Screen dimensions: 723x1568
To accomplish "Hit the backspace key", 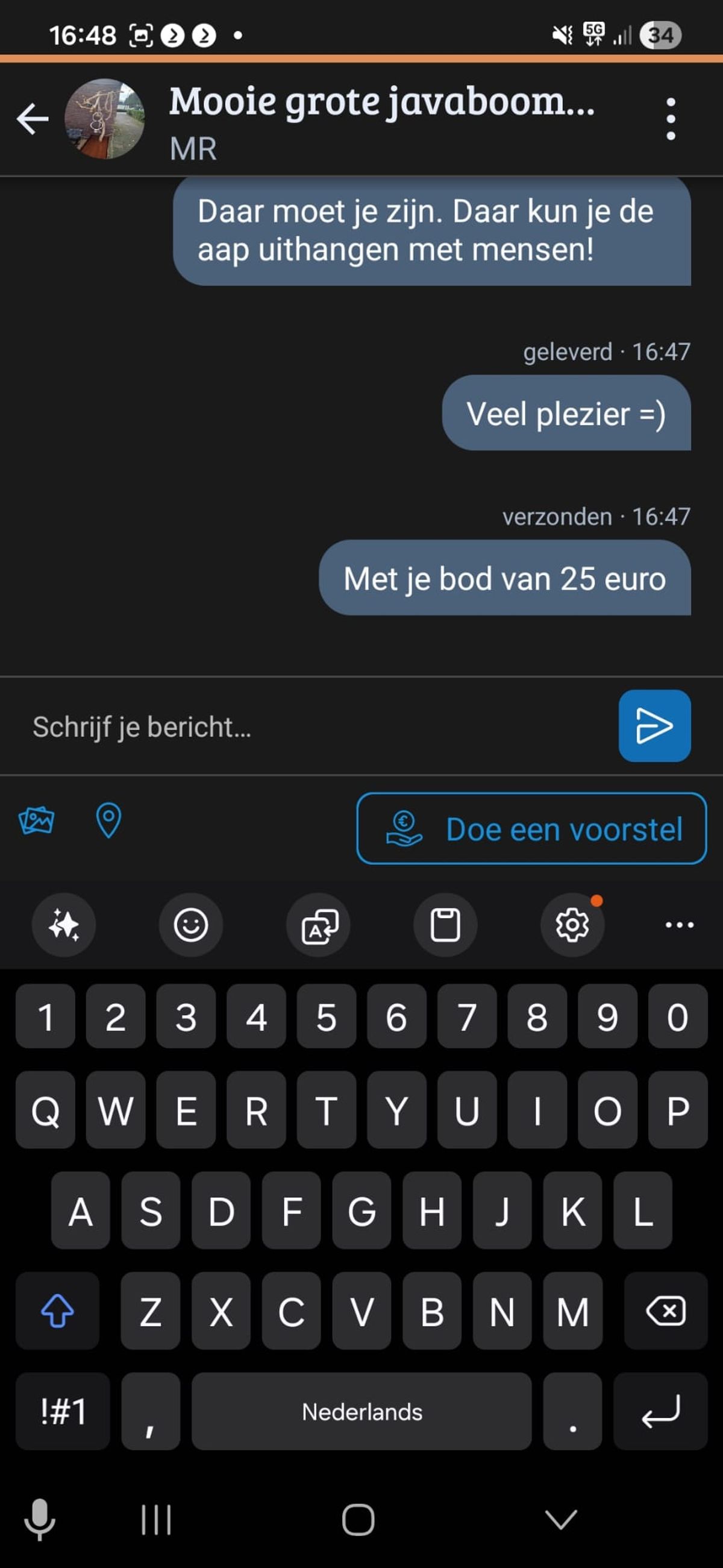I will click(665, 1311).
